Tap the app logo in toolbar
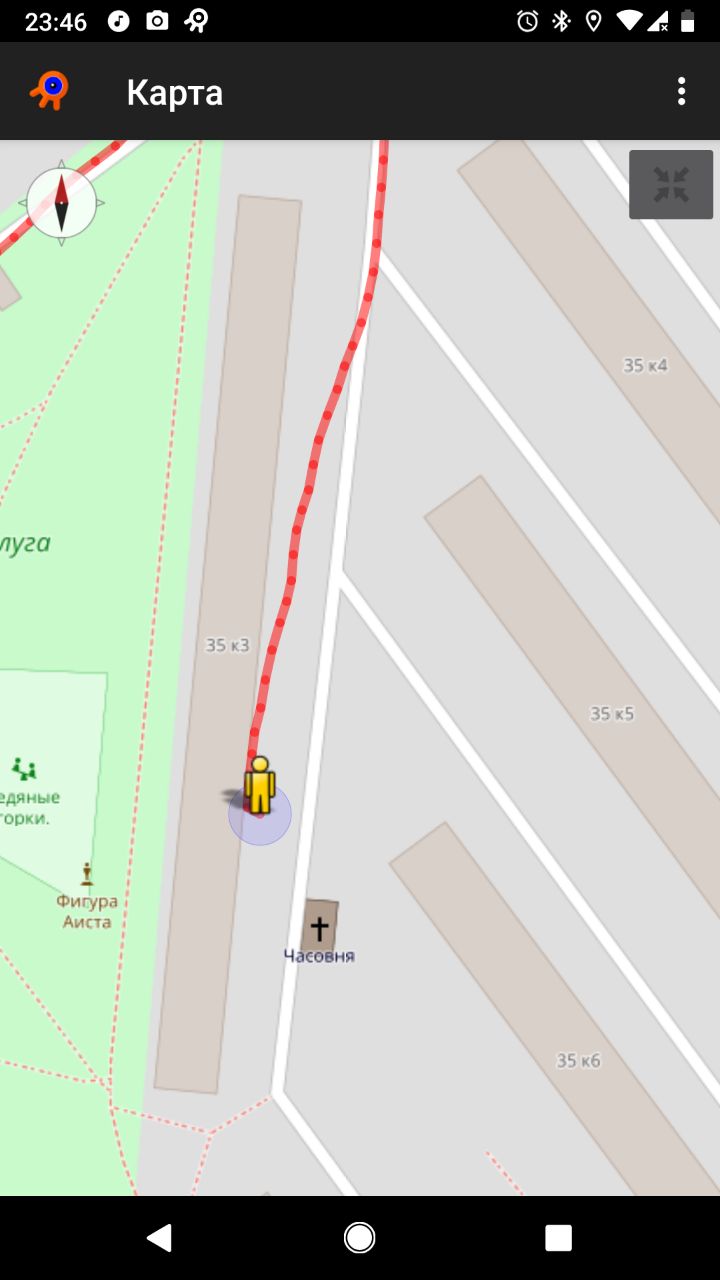 (49, 91)
